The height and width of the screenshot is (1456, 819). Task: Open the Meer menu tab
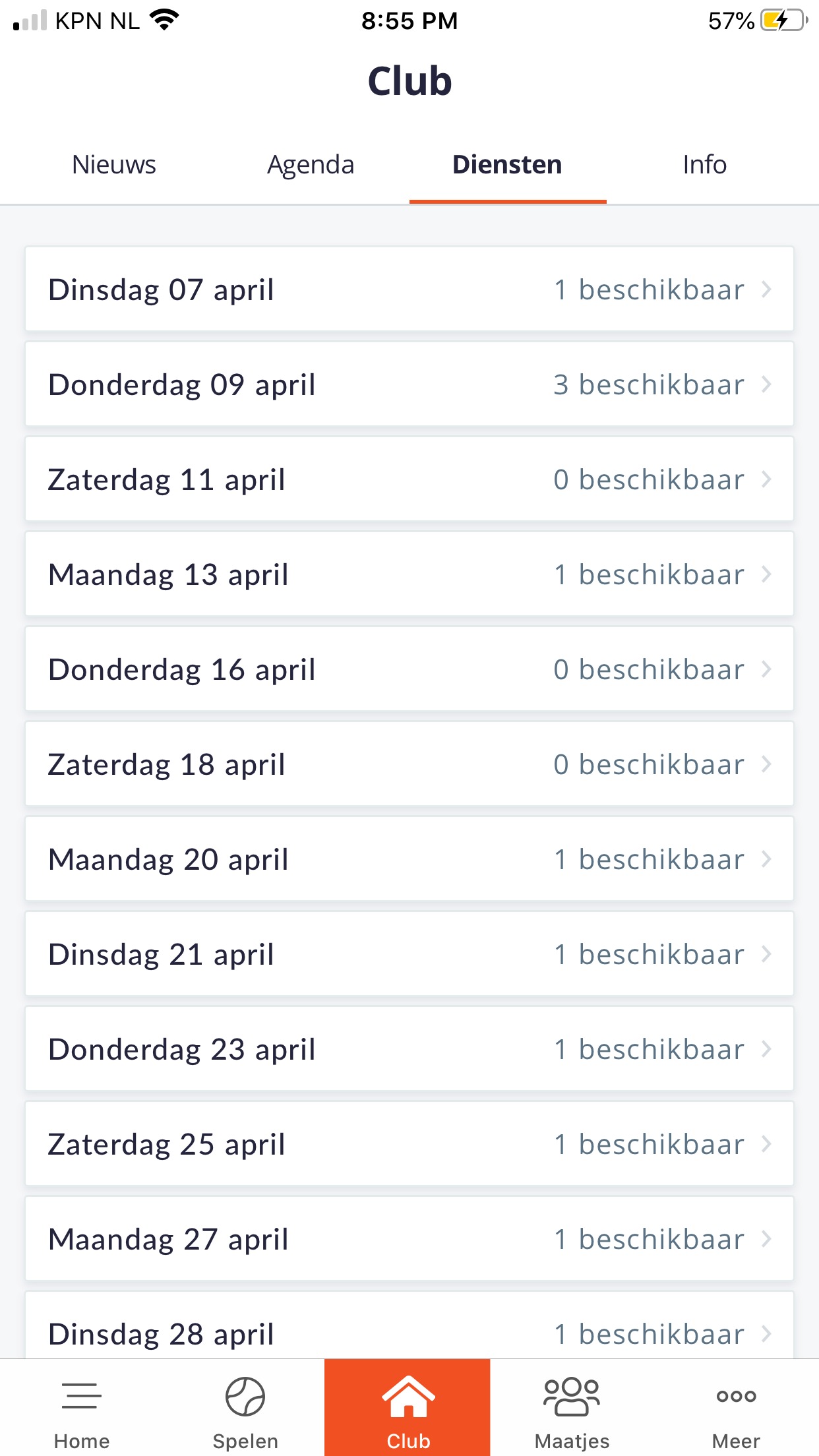736,1409
